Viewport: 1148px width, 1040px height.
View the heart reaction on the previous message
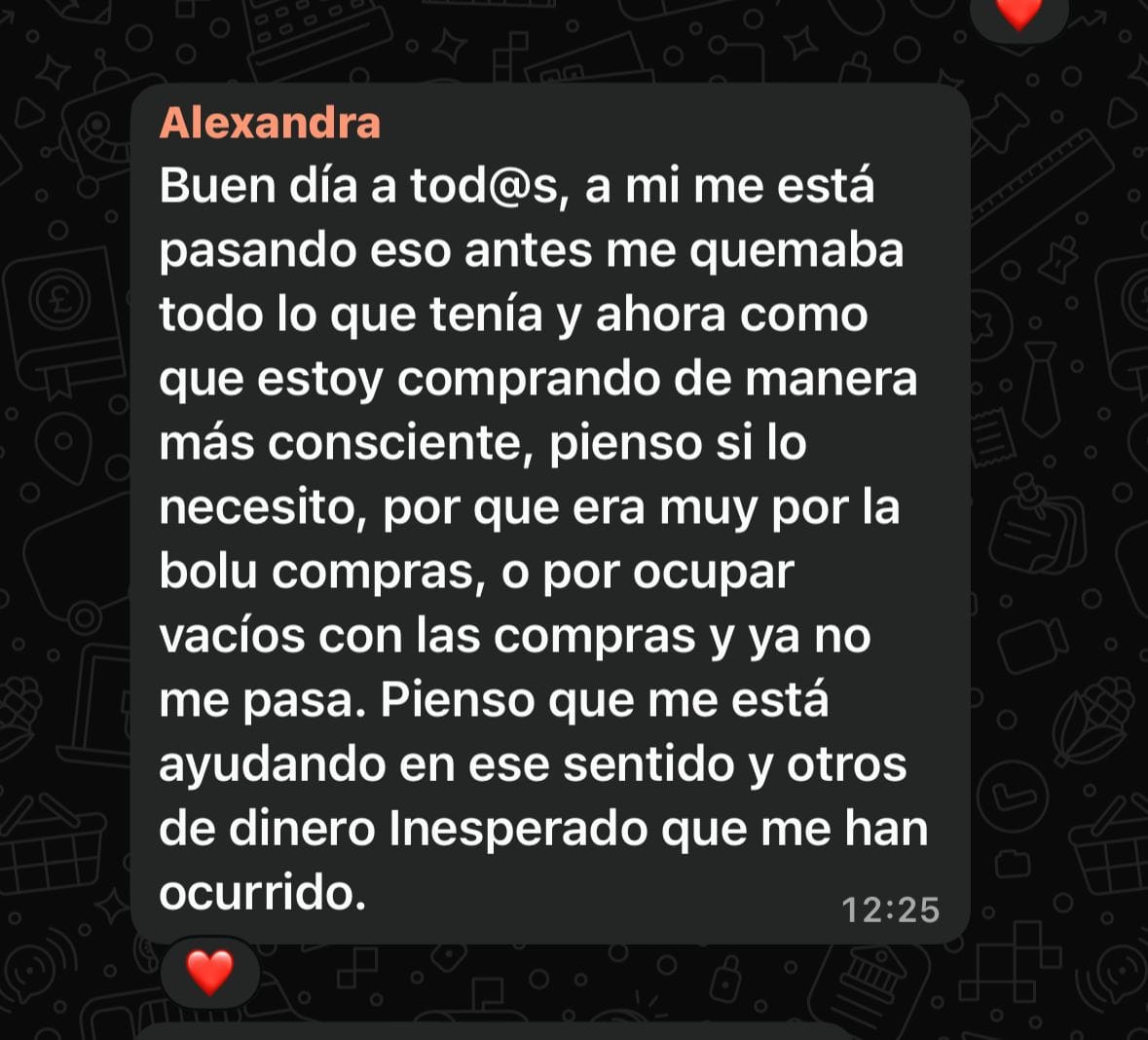click(1018, 14)
